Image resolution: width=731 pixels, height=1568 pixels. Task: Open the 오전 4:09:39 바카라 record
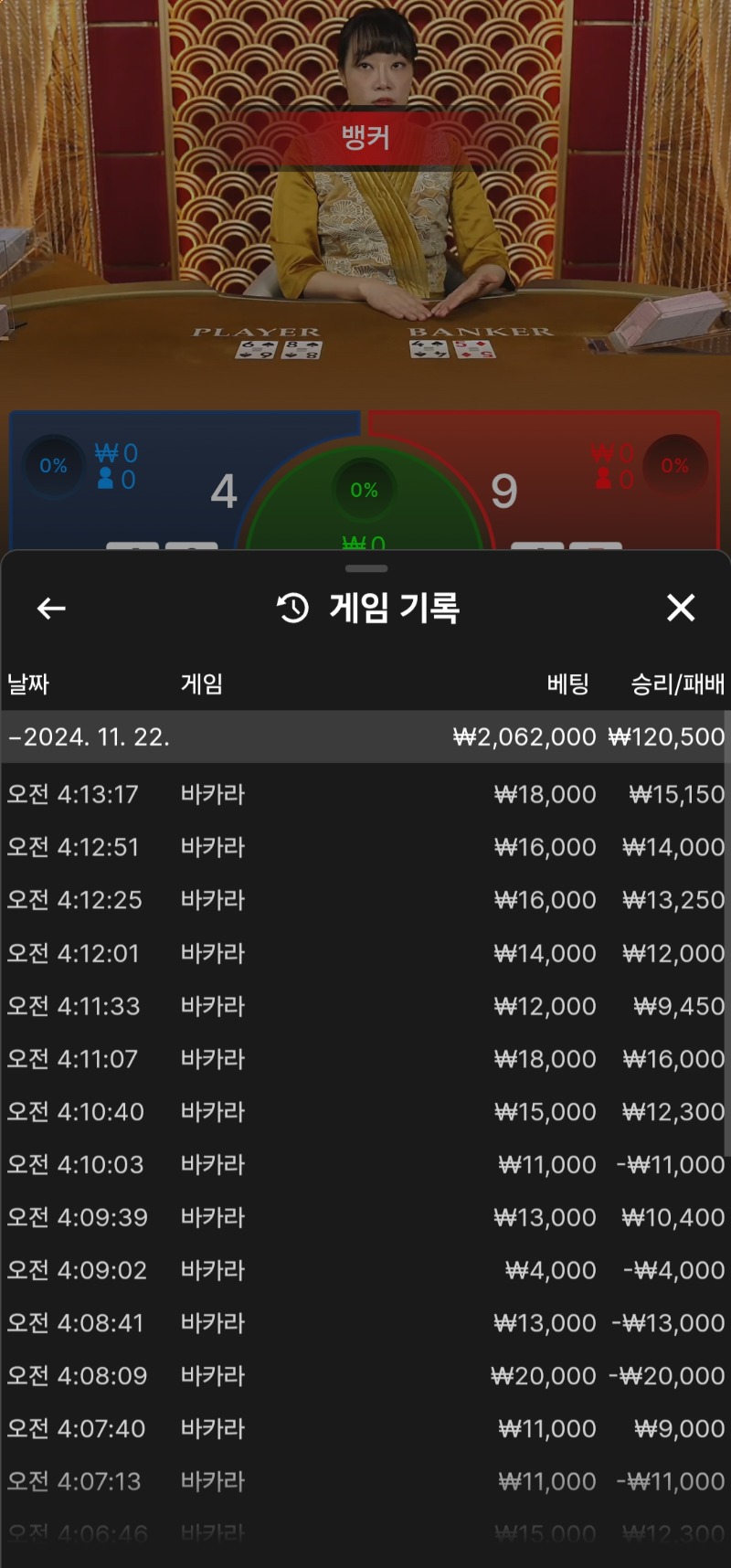click(x=365, y=1217)
